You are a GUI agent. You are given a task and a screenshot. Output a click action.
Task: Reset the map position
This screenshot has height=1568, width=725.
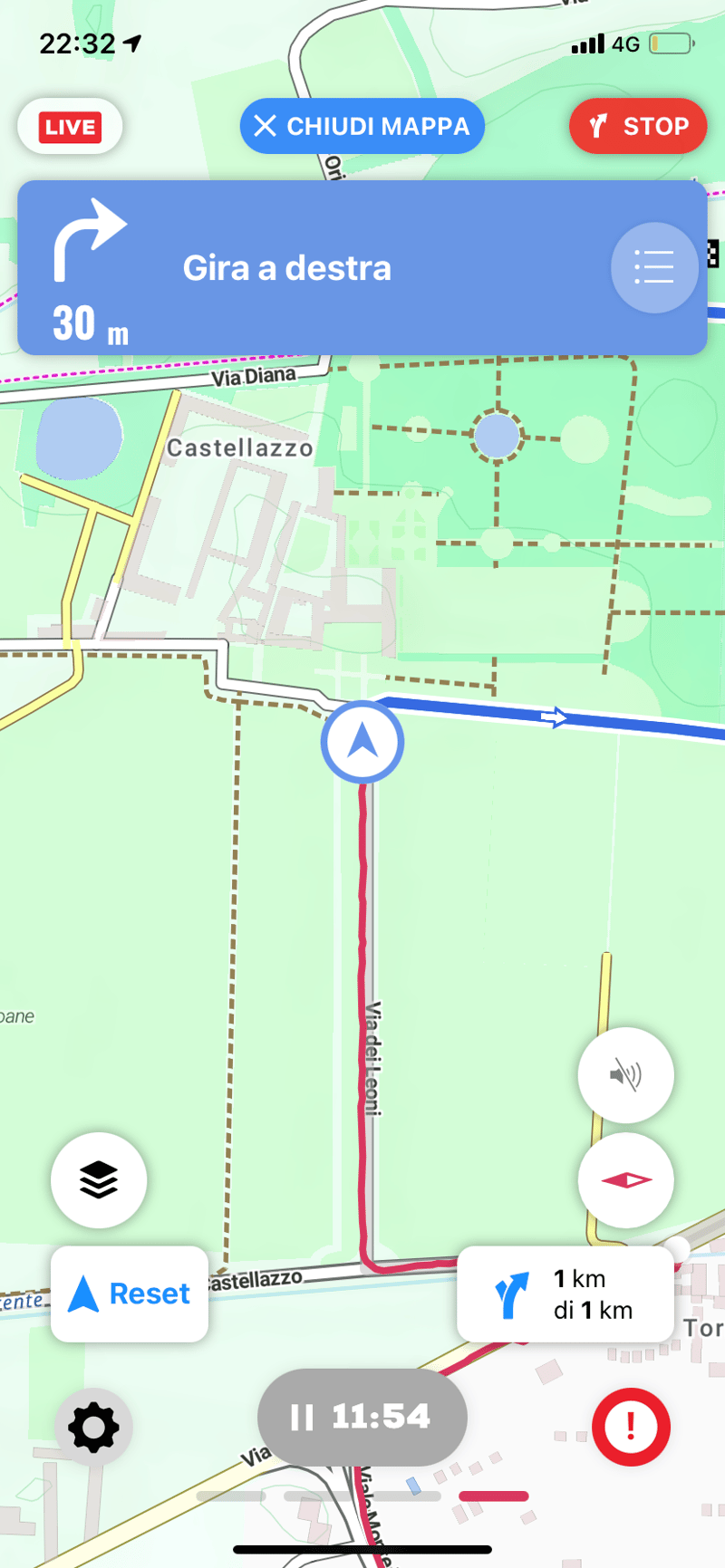pyautogui.click(x=130, y=1294)
